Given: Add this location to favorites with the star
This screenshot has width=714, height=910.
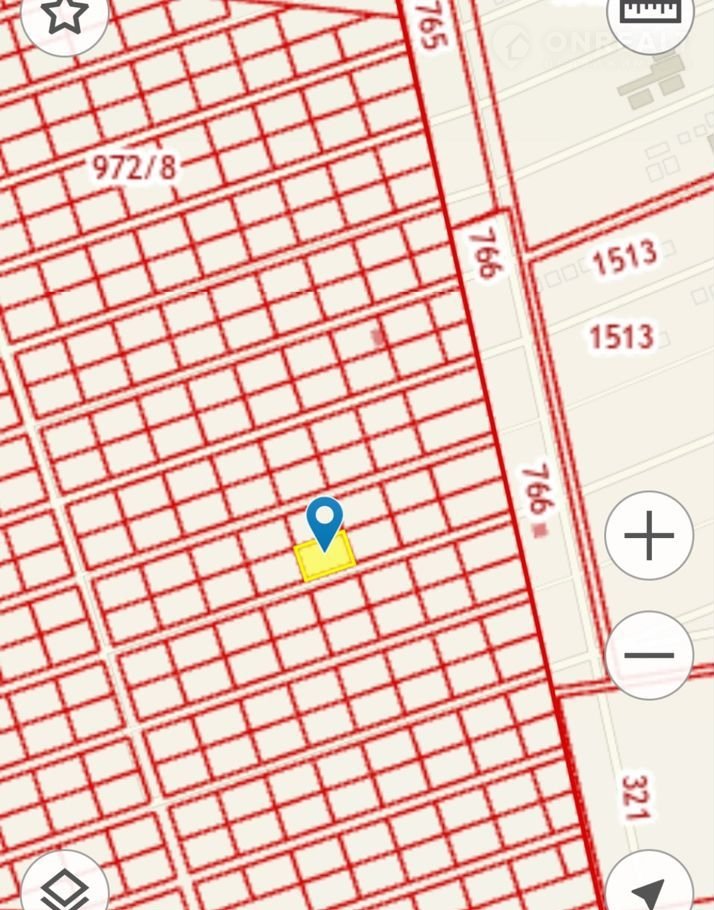Looking at the screenshot, I should point(64,14).
